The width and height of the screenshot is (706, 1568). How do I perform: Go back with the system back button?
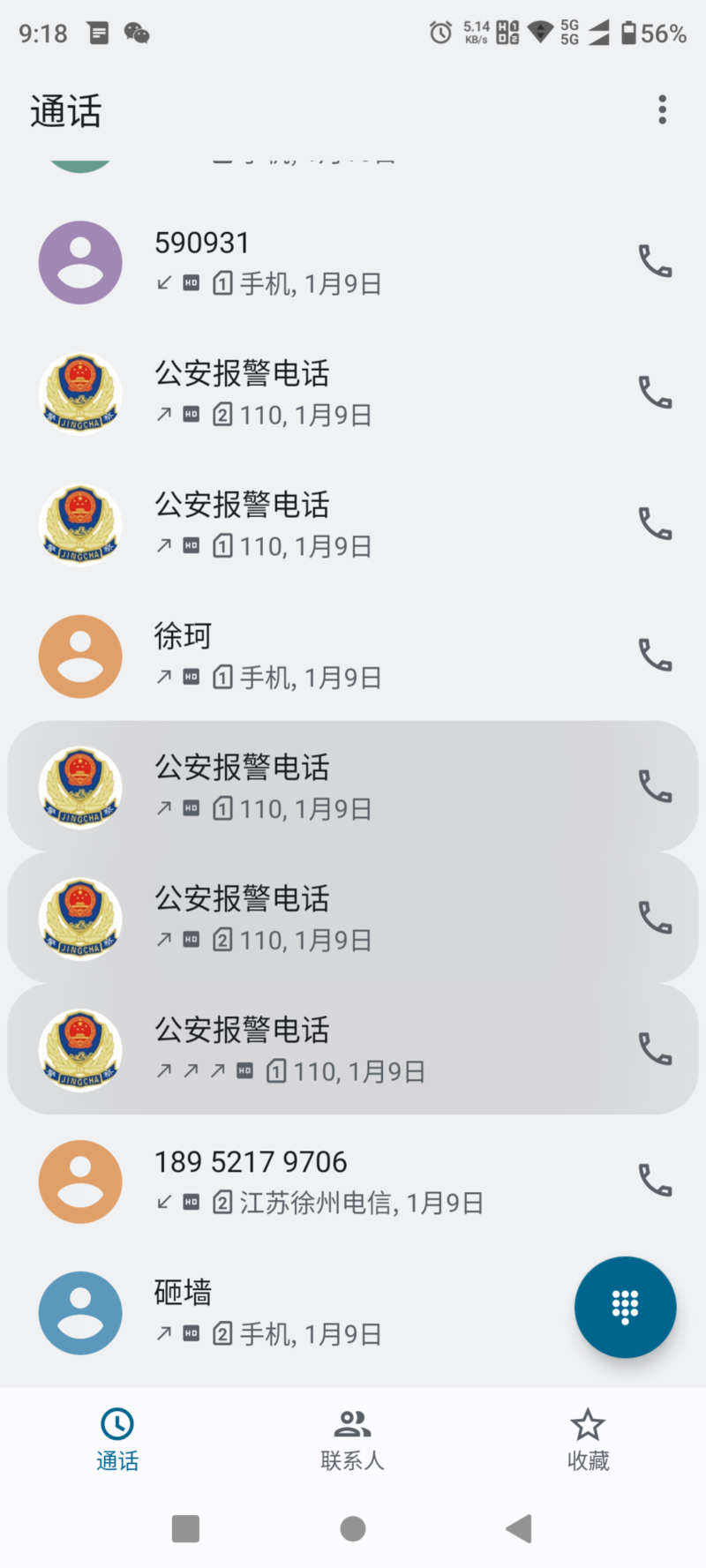pos(519,1528)
